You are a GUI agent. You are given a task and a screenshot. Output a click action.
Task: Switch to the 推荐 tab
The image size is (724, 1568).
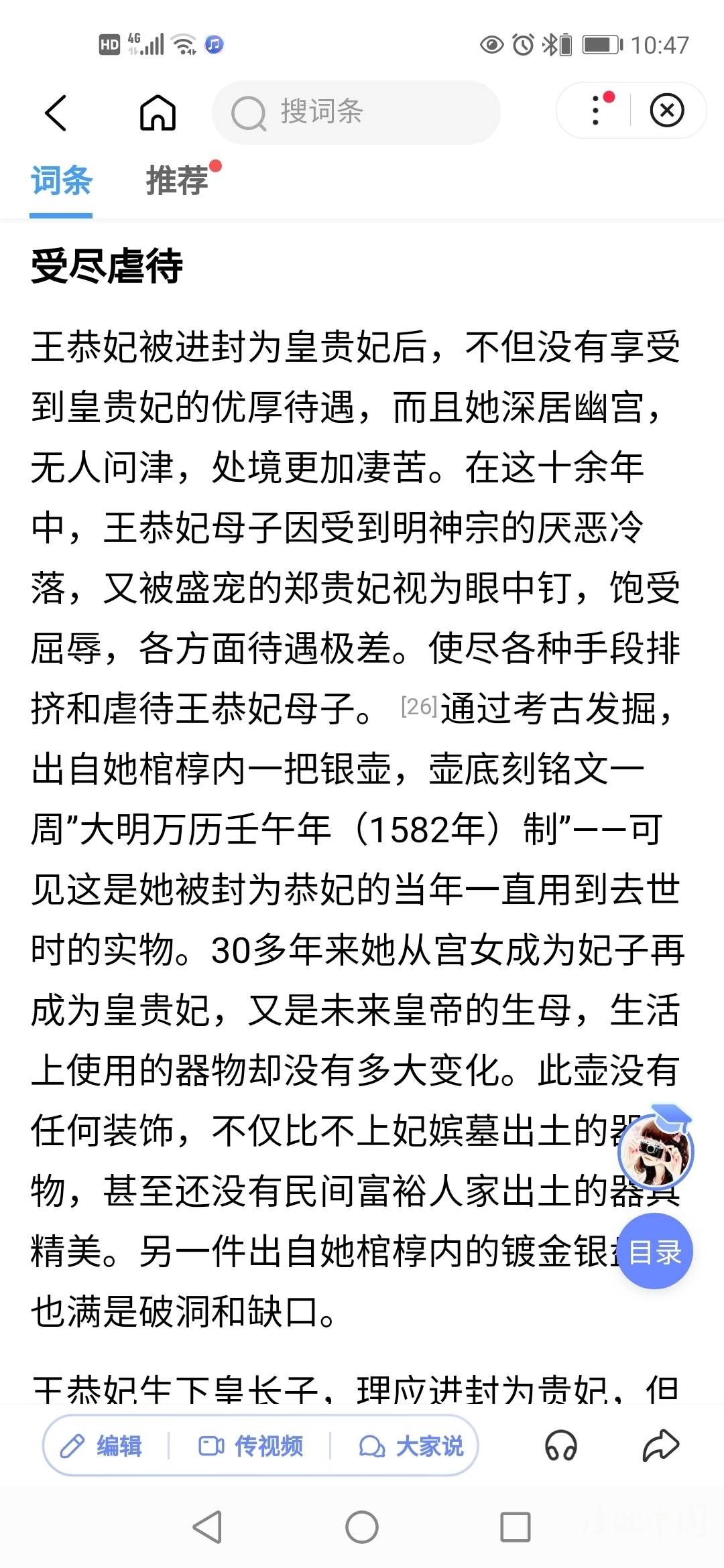pyautogui.click(x=177, y=181)
